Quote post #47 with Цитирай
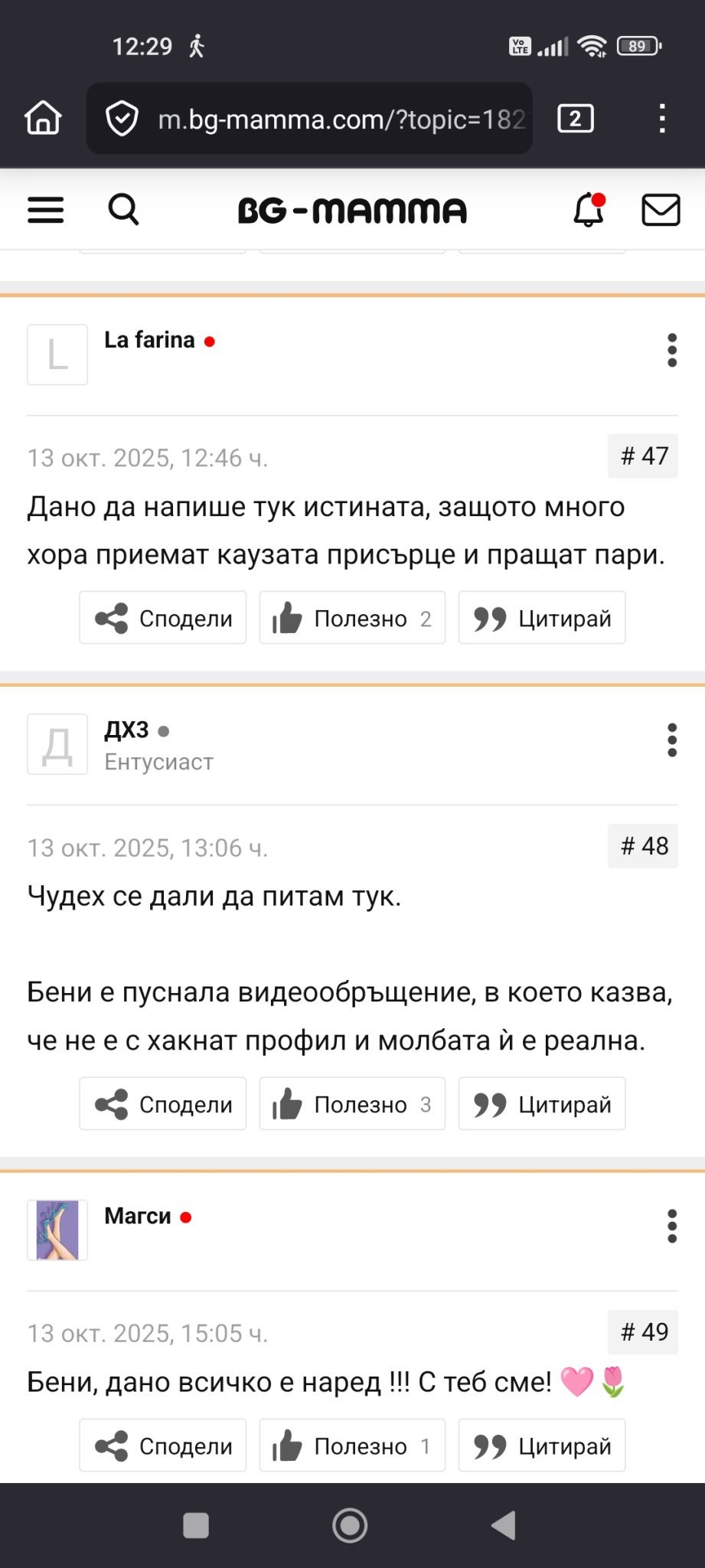The image size is (705, 1568). pyautogui.click(x=542, y=618)
